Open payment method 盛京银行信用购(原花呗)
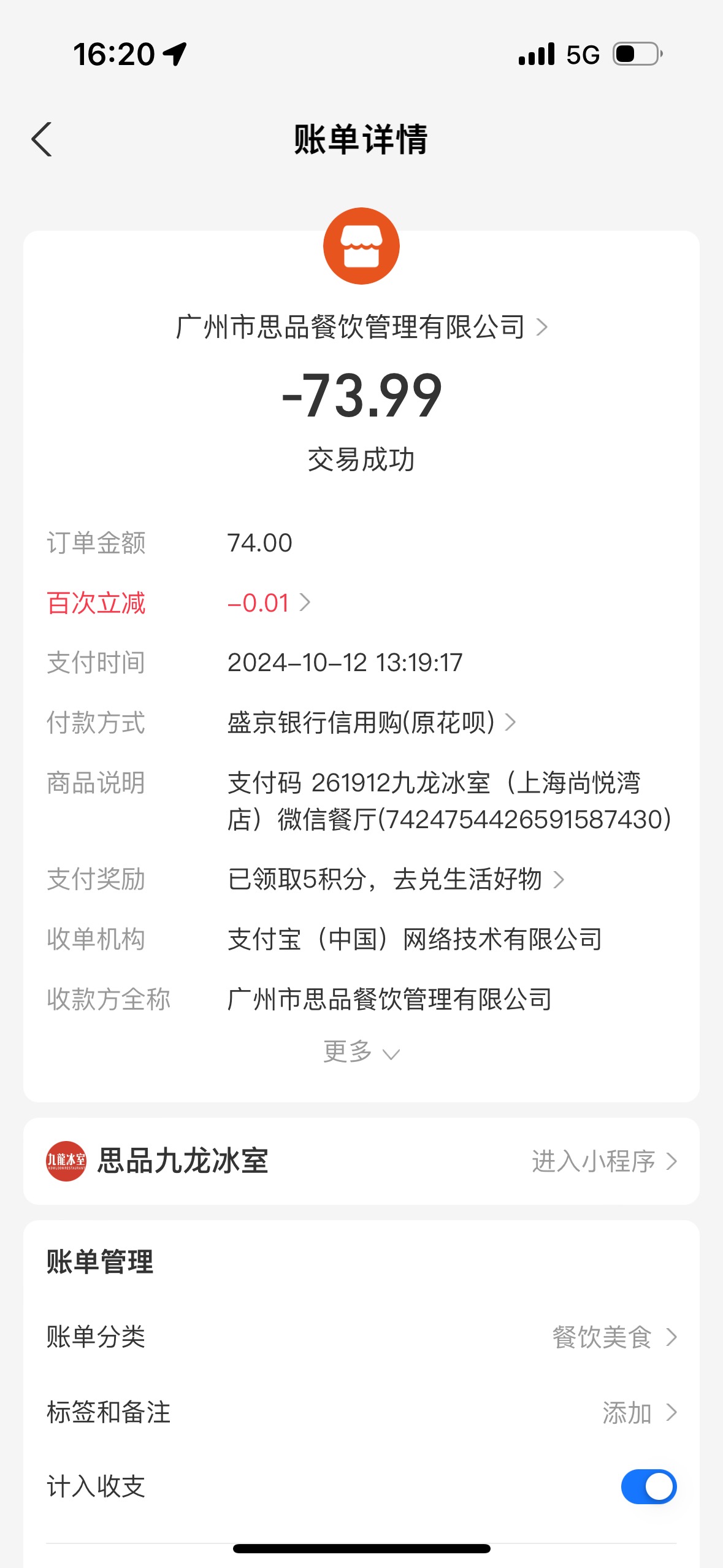The image size is (723, 1568). tap(372, 723)
